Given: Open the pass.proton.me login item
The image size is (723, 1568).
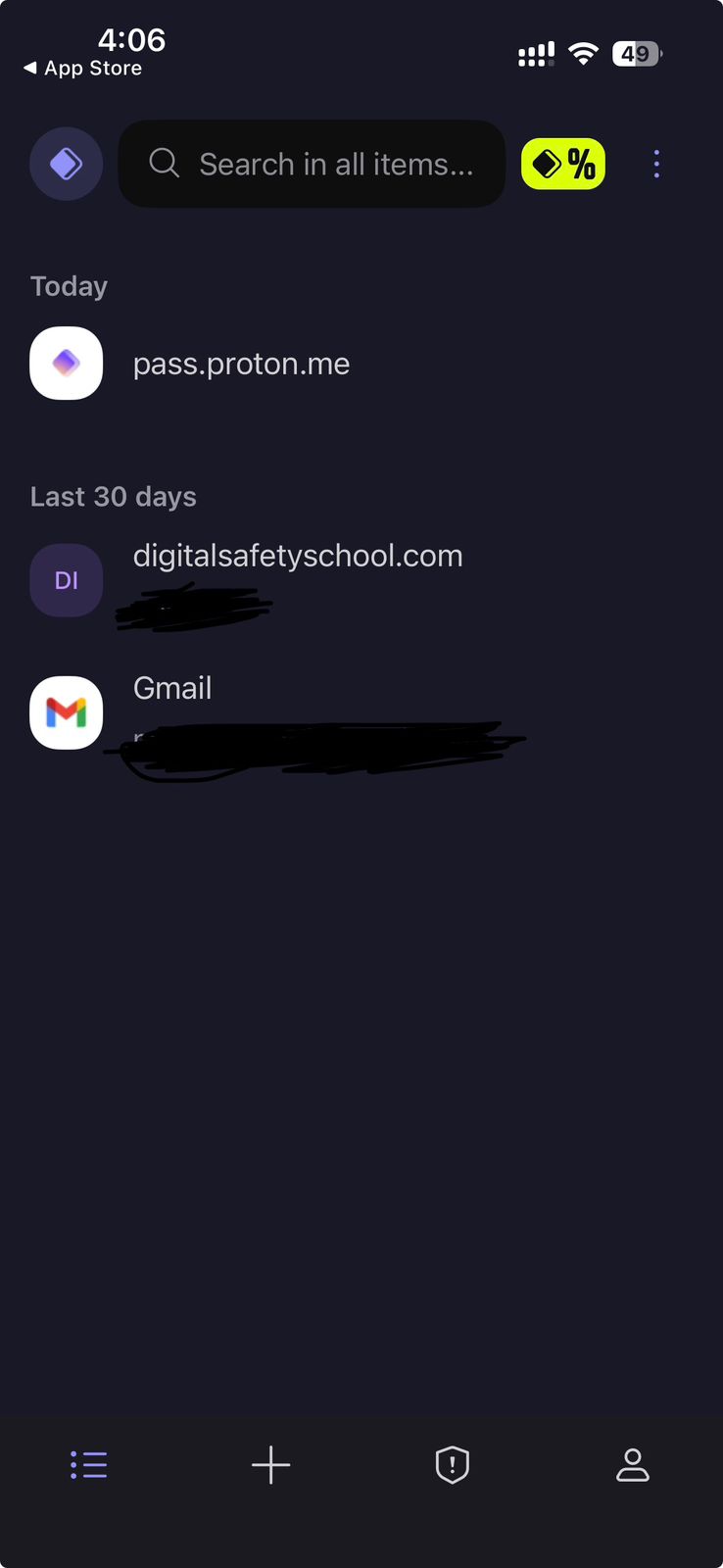Looking at the screenshot, I should tap(241, 364).
